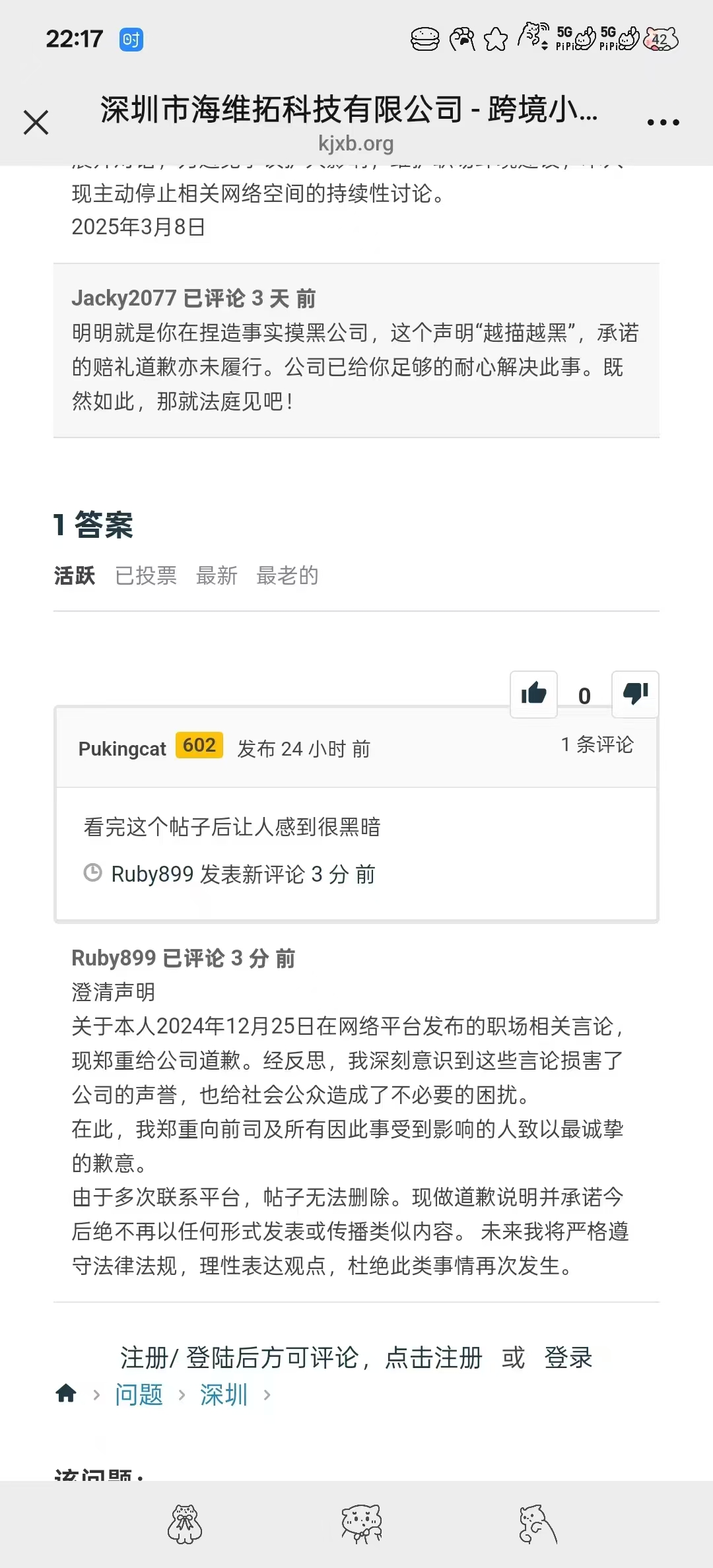Go to home via breadcrumb house icon

tap(66, 1394)
